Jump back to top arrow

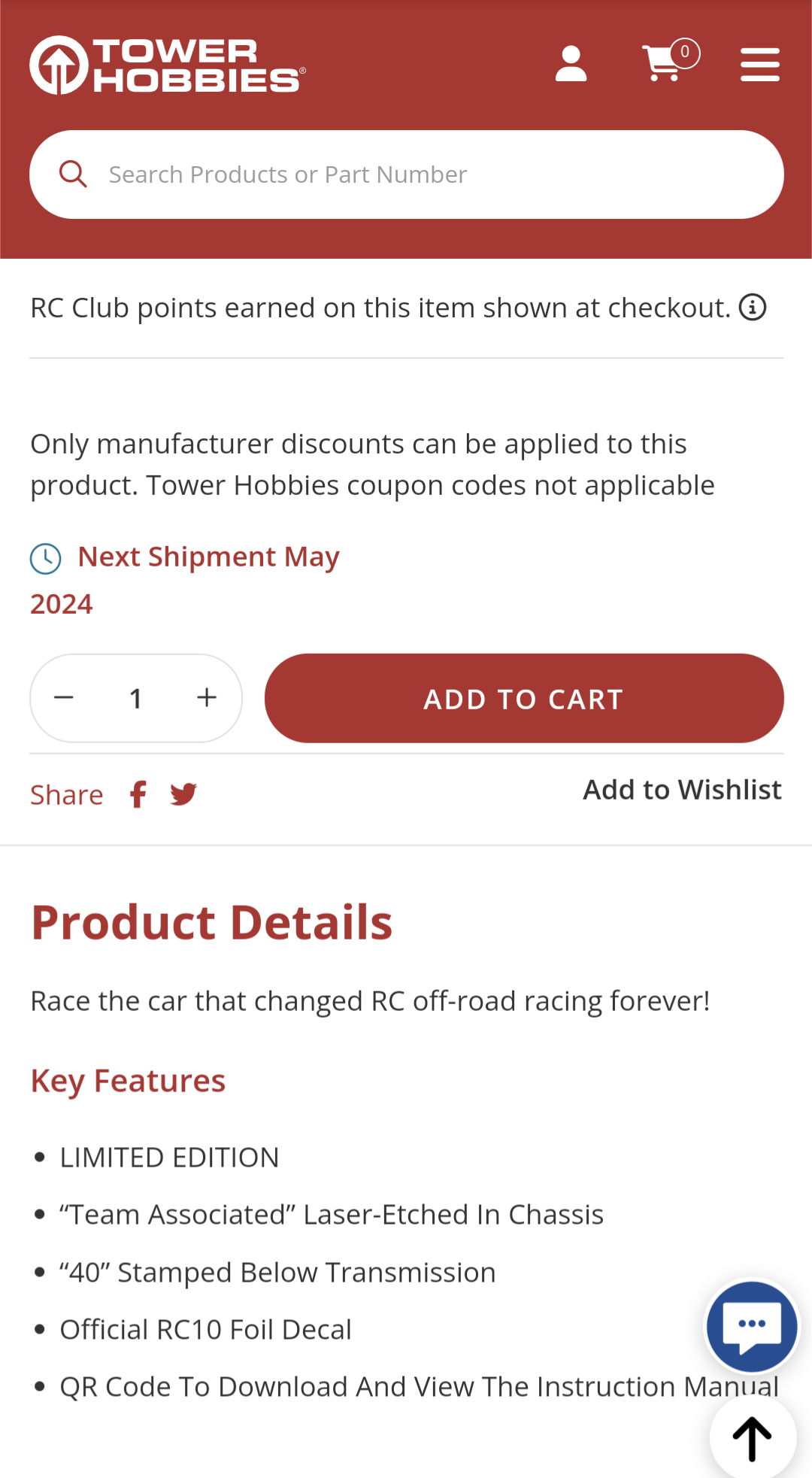pyautogui.click(x=753, y=1438)
